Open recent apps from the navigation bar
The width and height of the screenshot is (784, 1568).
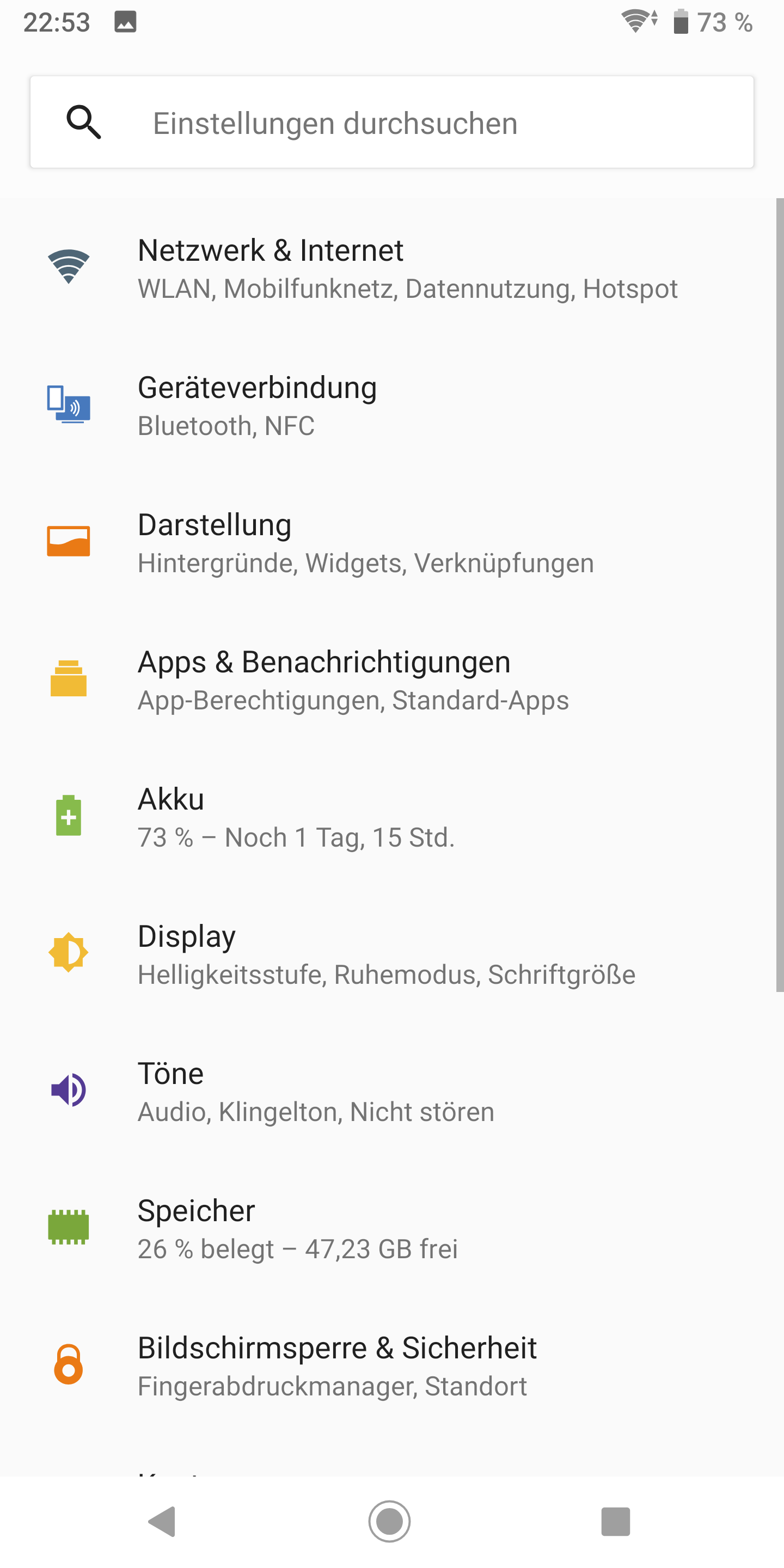(x=615, y=1521)
